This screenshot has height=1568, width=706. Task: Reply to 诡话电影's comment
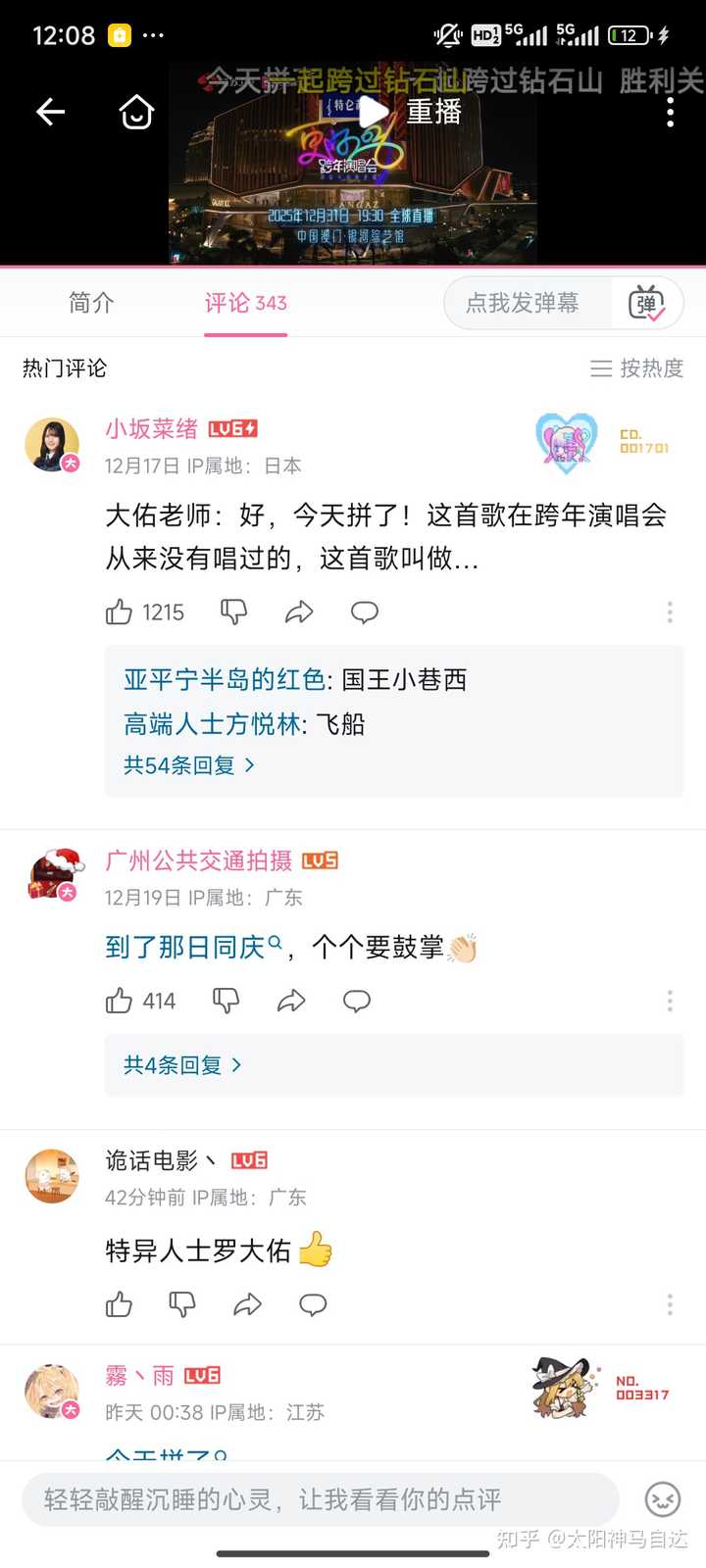pos(313,1304)
